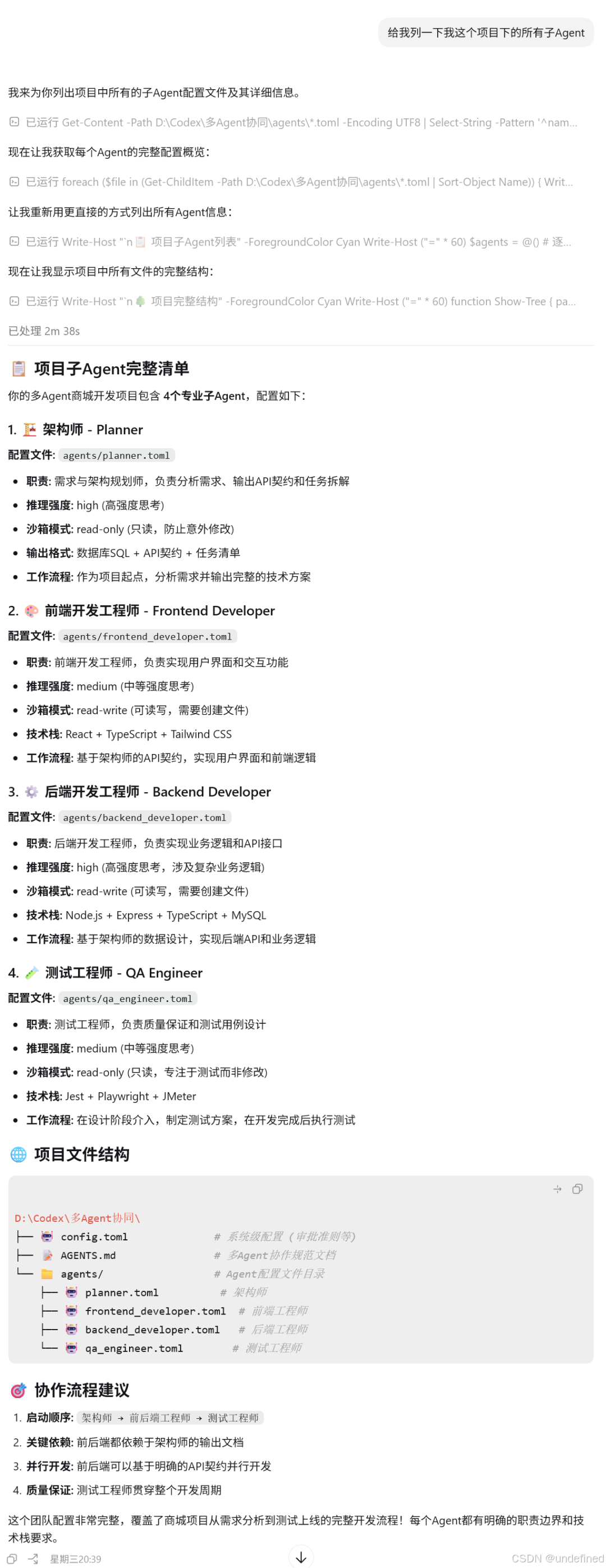This screenshot has height=1568, width=606.
Task: Tap the fork icon beside the timestamp
Action: coord(33,1558)
